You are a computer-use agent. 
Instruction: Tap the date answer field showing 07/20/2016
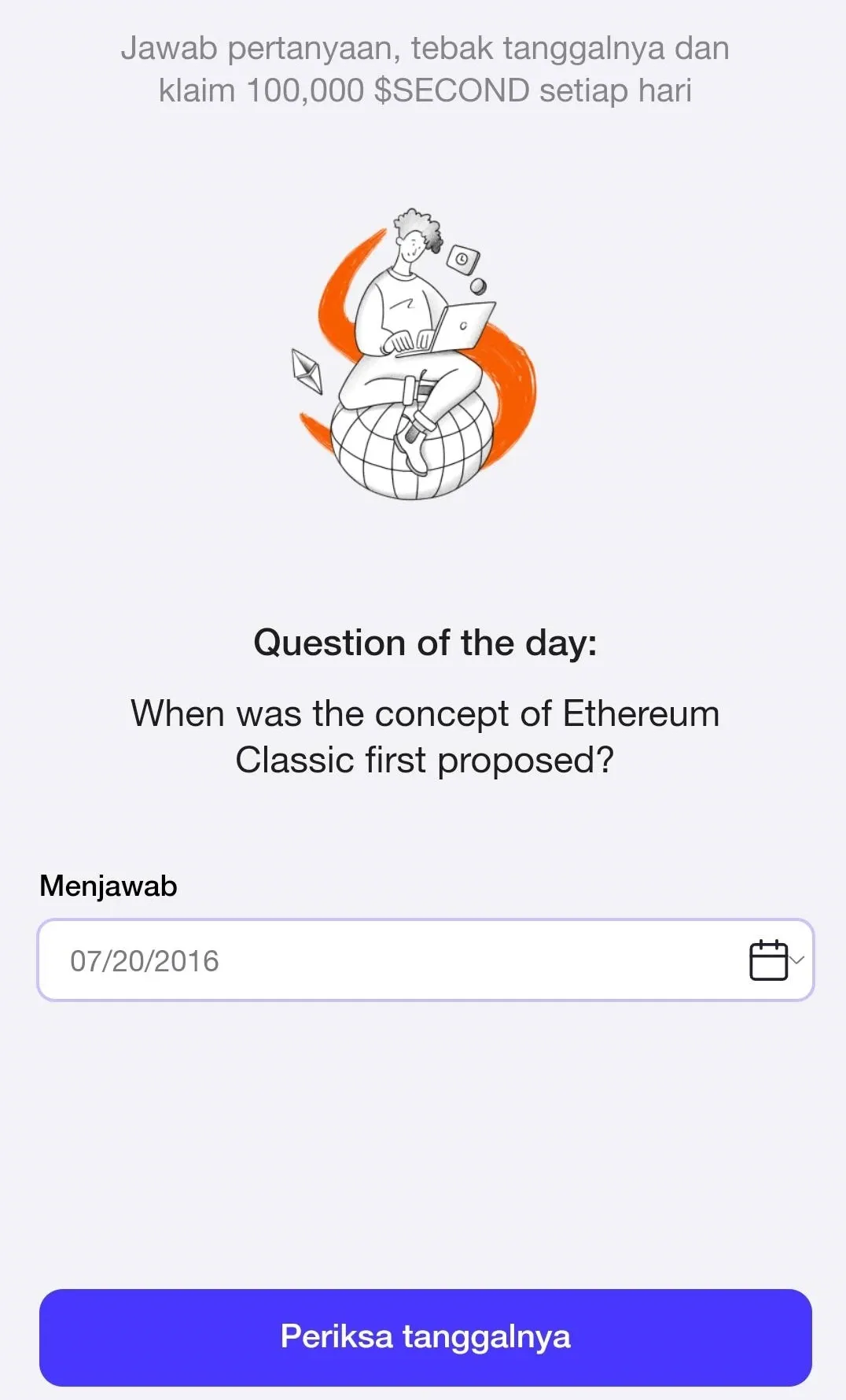coord(377,960)
